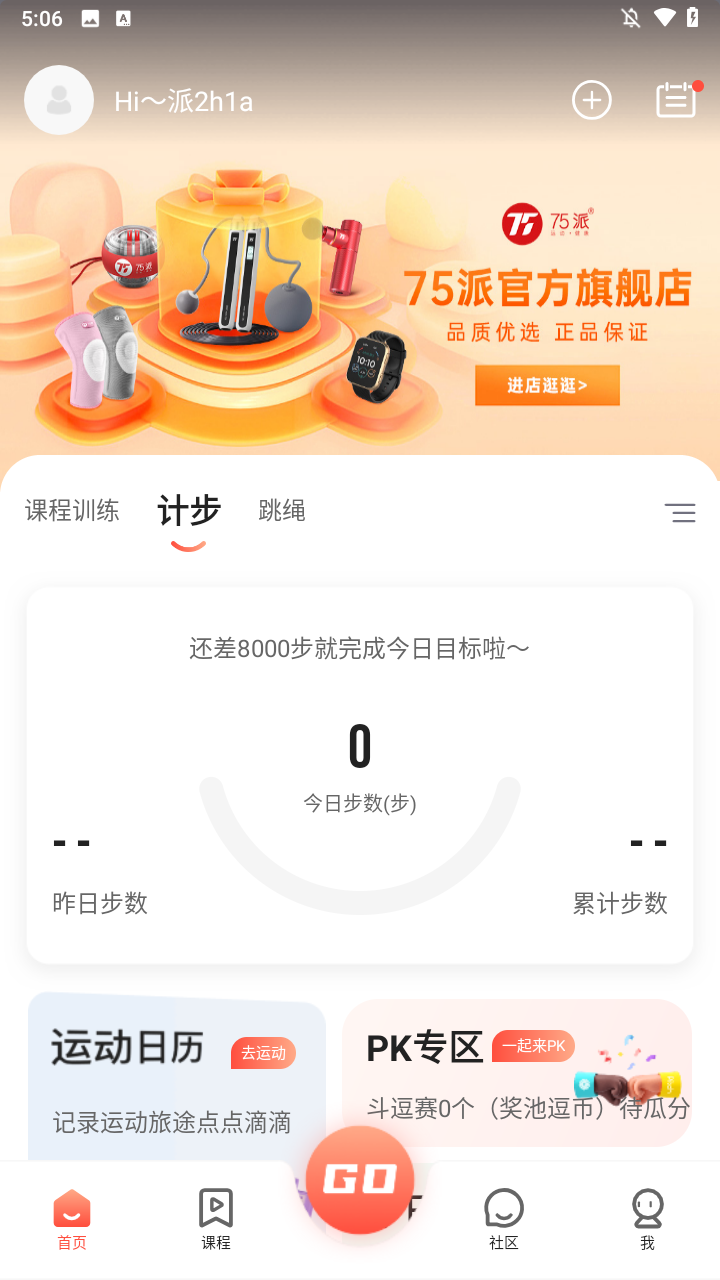Switch to the 课程训练 training tab
The width and height of the screenshot is (720, 1280).
pyautogui.click(x=71, y=511)
